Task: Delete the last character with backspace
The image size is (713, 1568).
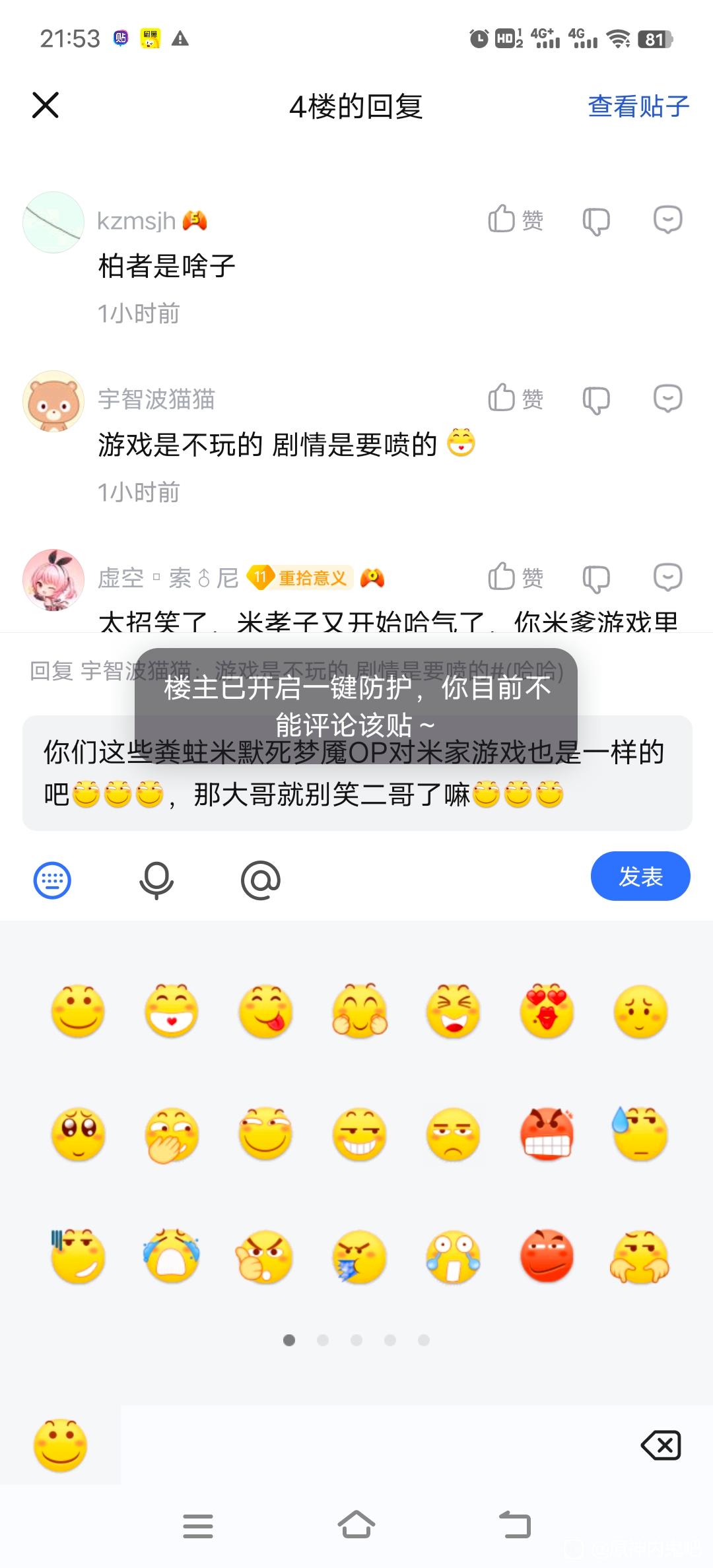Action: [661, 1445]
